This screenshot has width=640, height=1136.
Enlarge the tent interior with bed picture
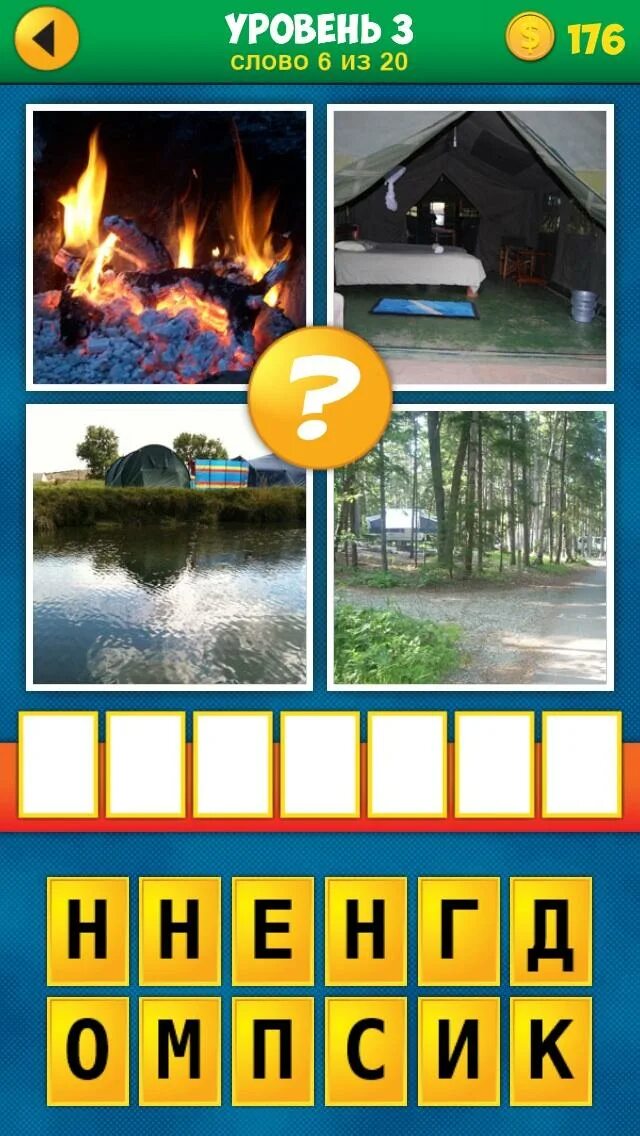click(x=470, y=246)
